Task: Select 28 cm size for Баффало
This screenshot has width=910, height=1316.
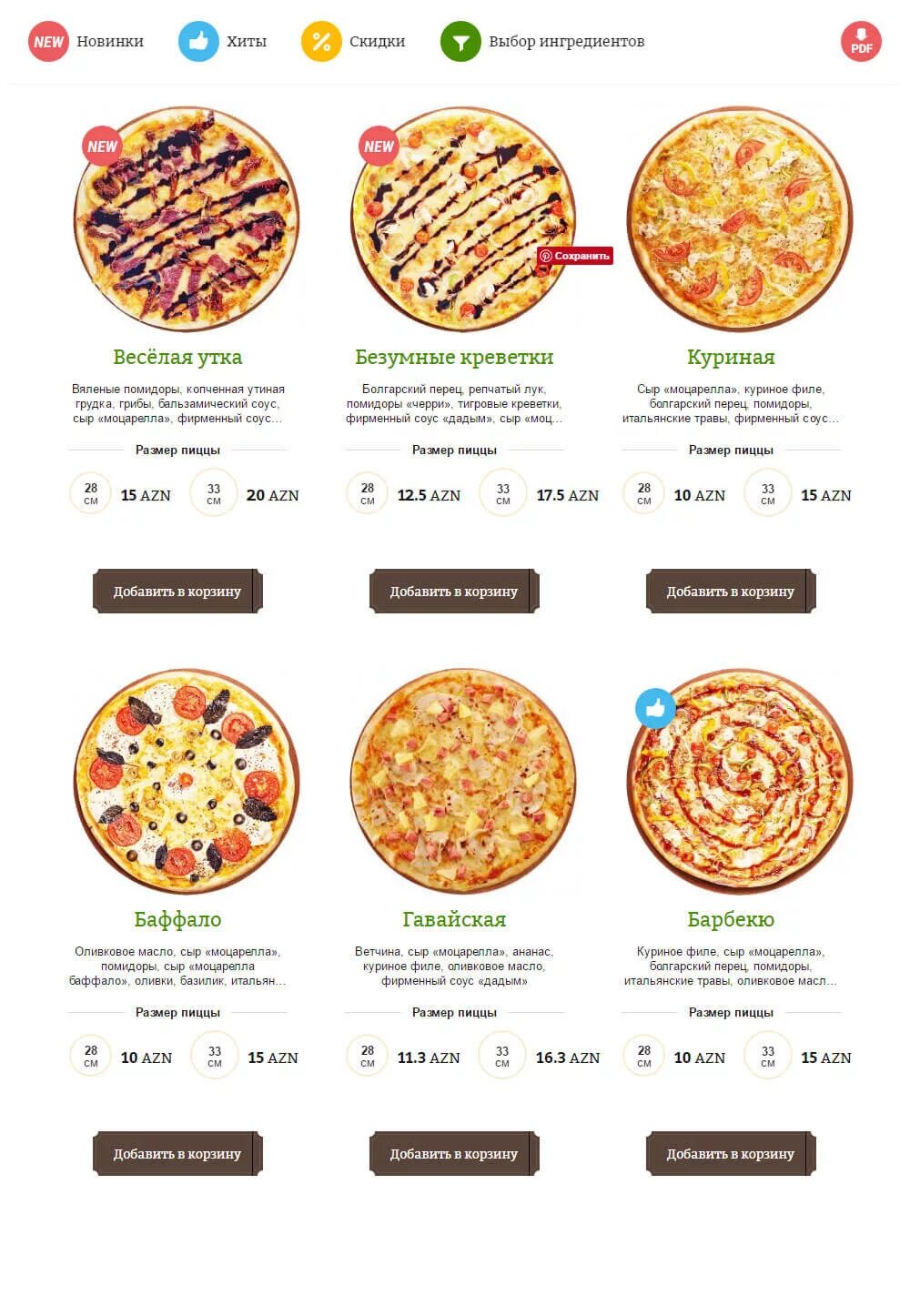Action: (91, 1056)
